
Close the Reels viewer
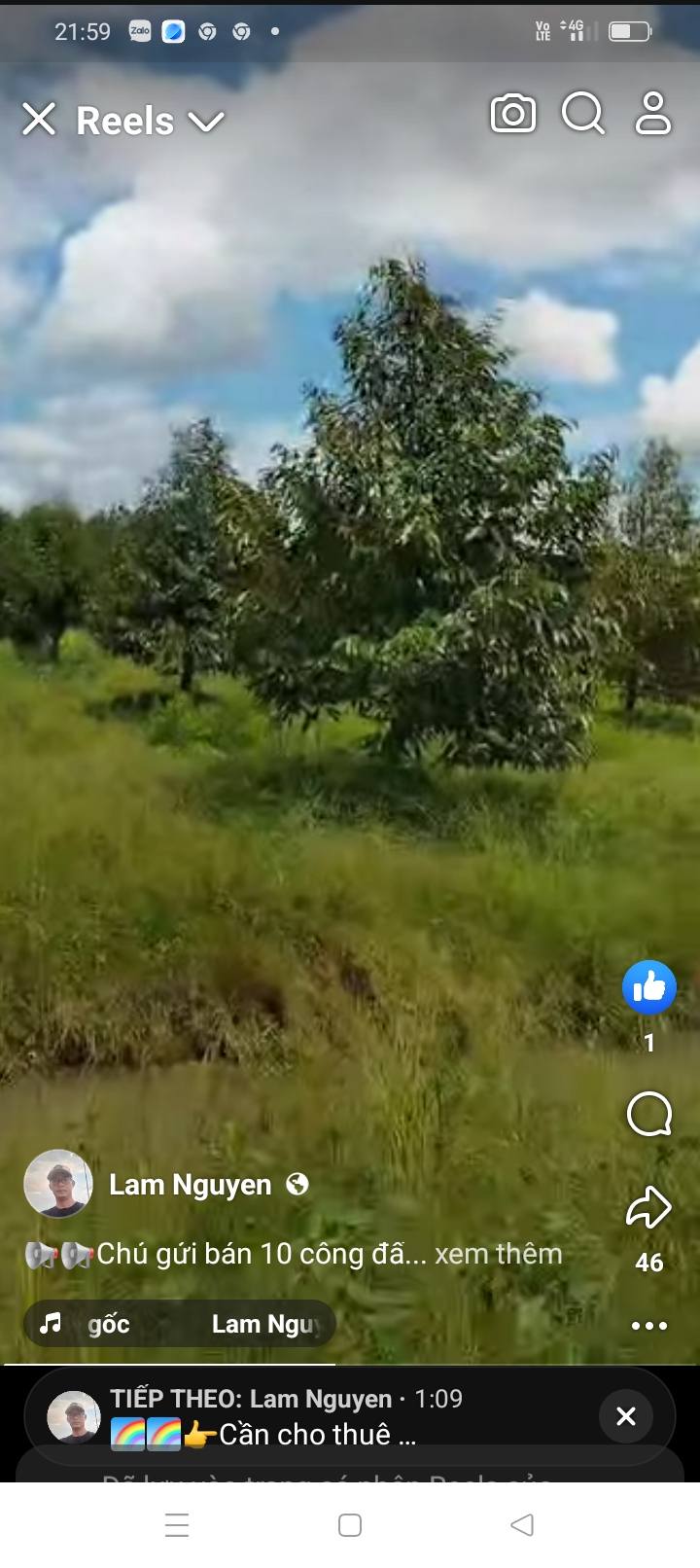pyautogui.click(x=39, y=120)
